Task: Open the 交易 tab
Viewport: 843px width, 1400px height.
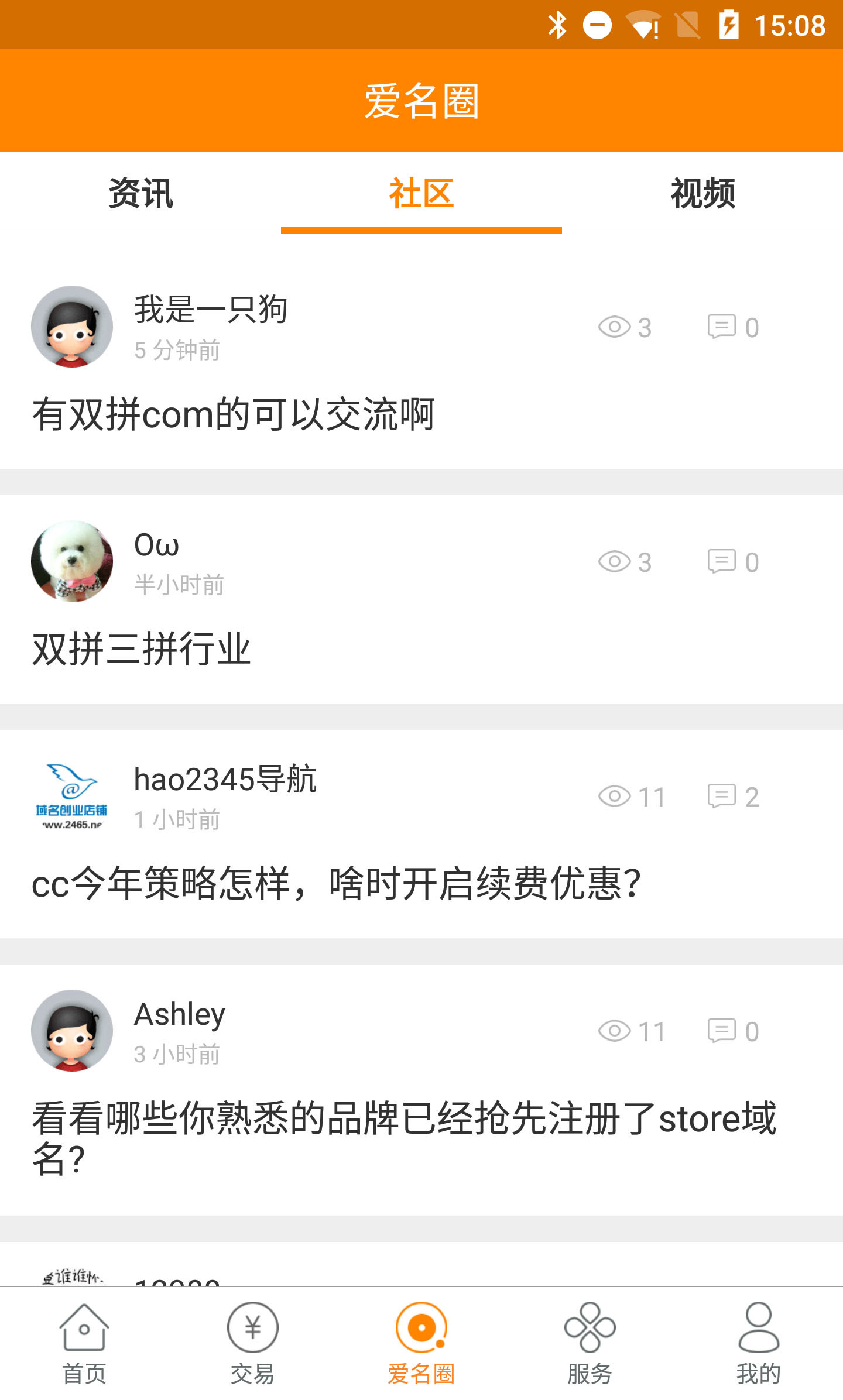Action: [x=253, y=1344]
